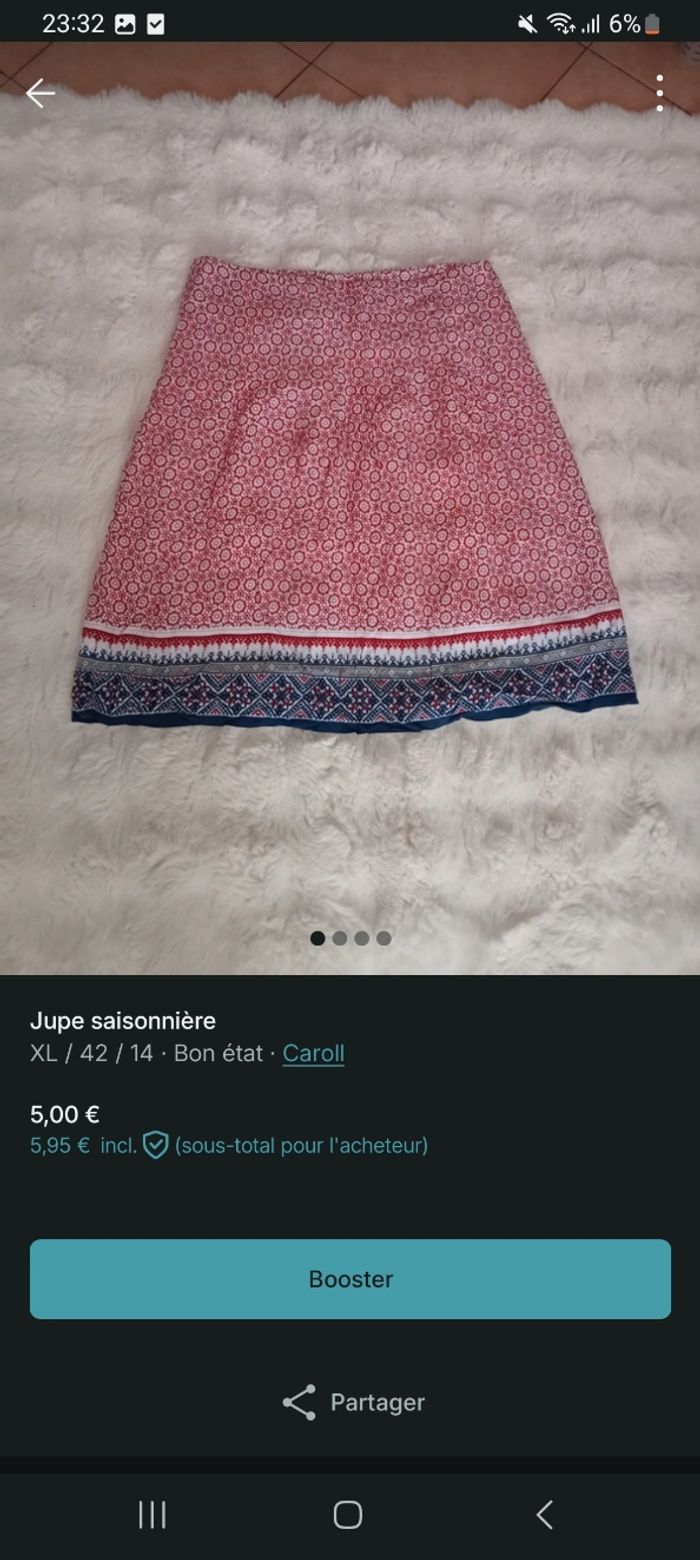Open the Caroll brand link

coord(313,1053)
